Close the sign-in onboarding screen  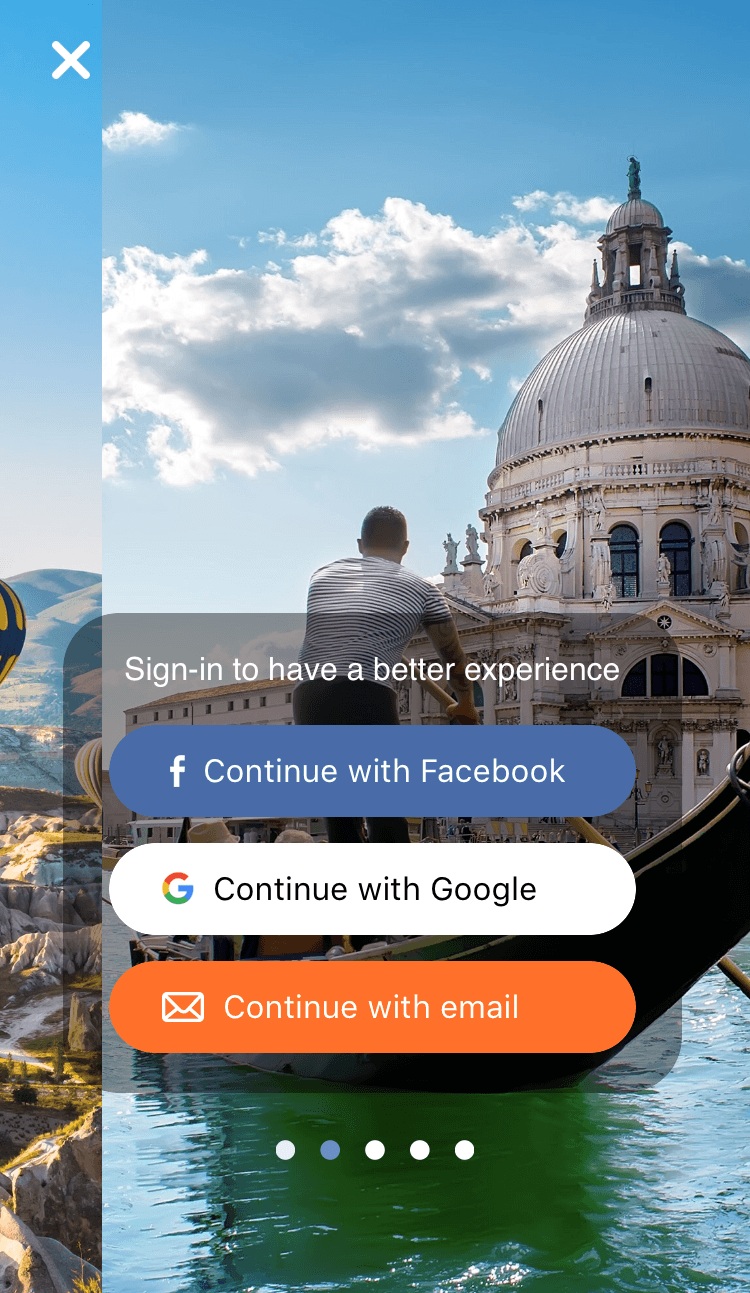pyautogui.click(x=71, y=60)
